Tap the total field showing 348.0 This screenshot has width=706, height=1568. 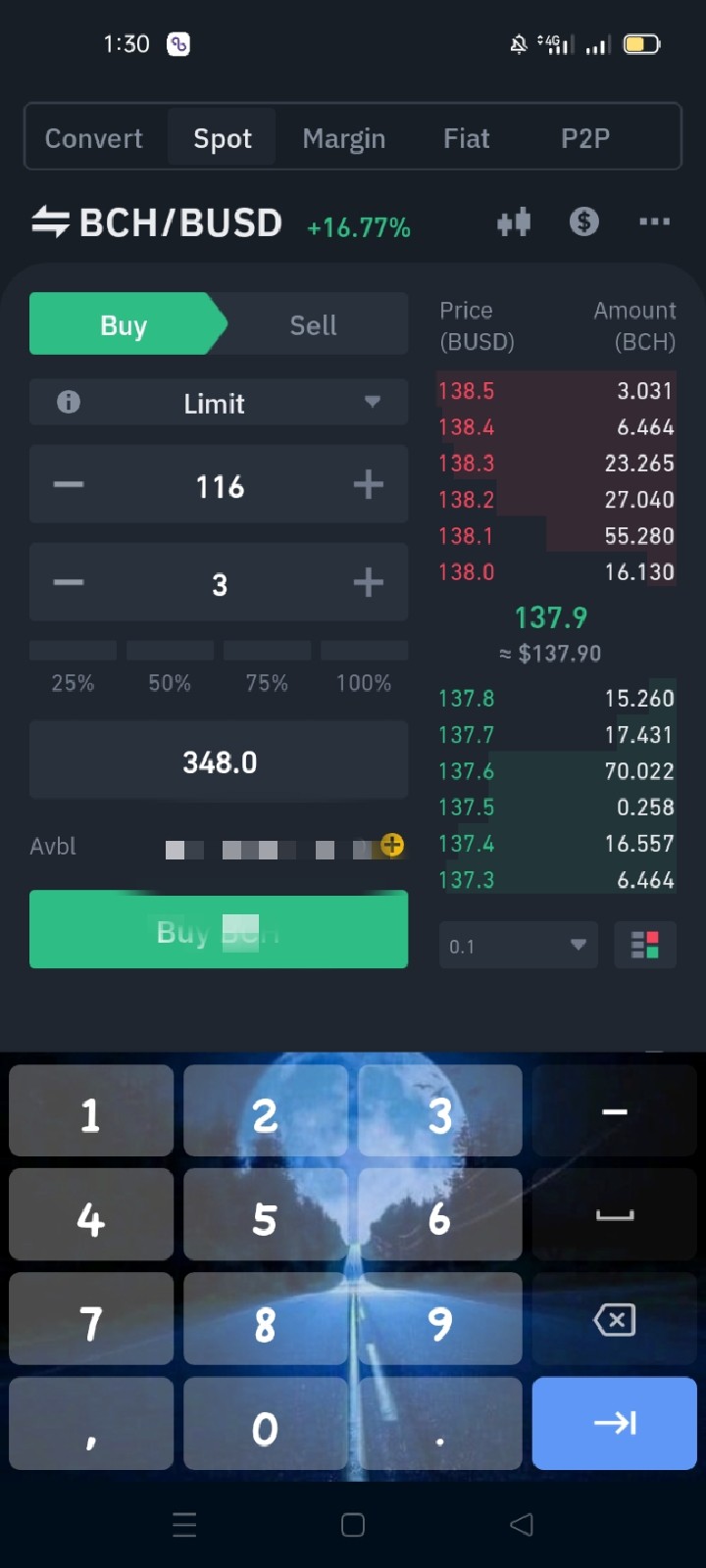[x=219, y=761]
